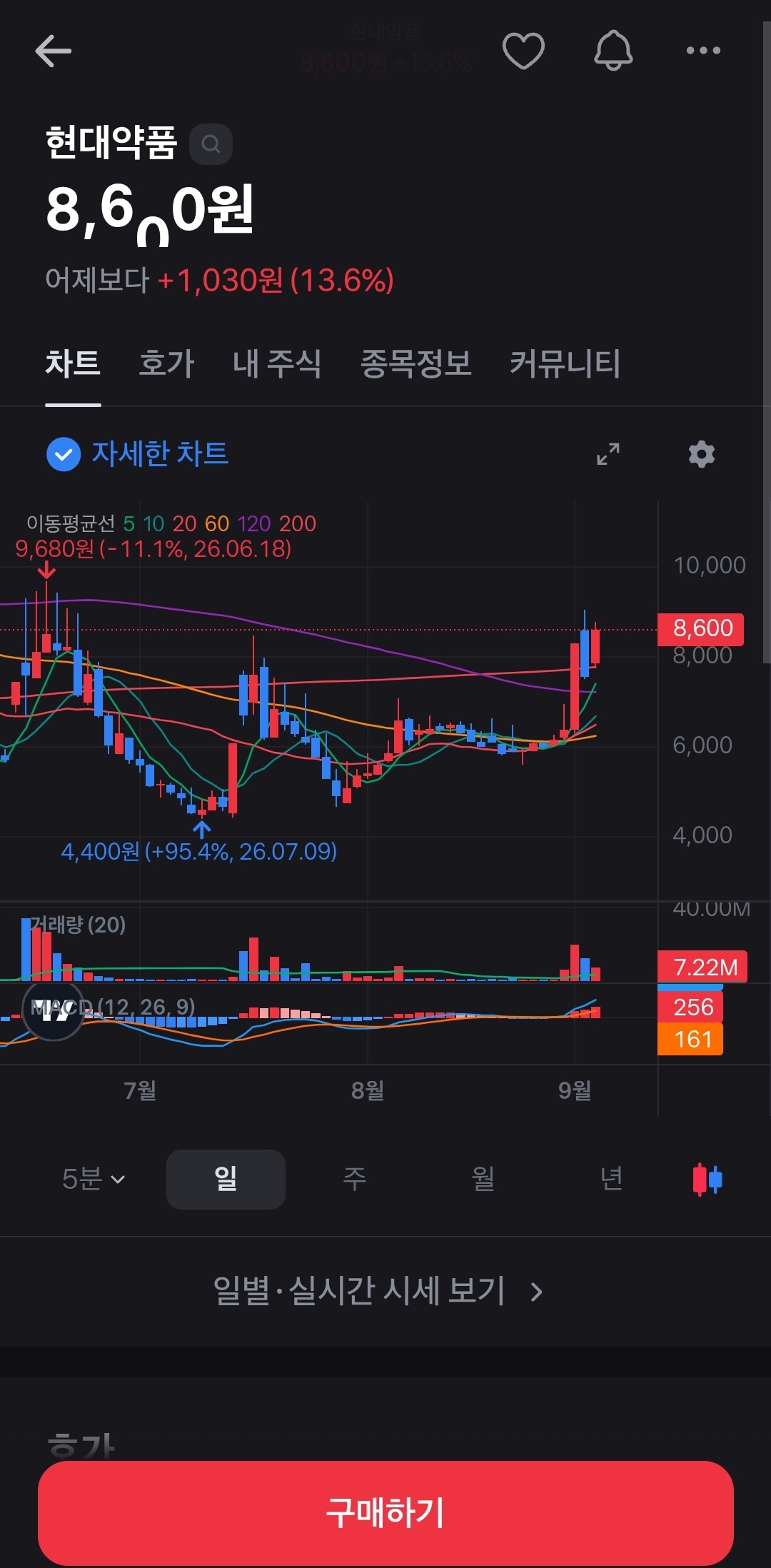
Task: Switch chart period to 주
Action: coord(355,1179)
